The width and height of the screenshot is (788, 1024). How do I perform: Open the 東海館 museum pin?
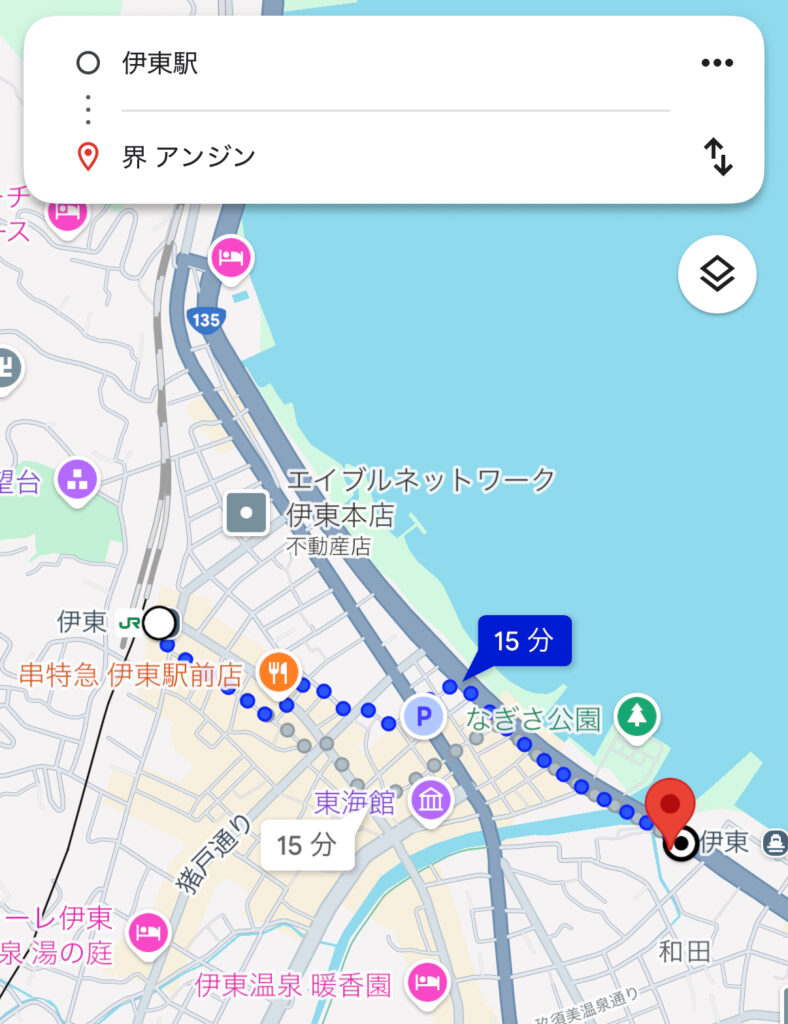tap(431, 799)
